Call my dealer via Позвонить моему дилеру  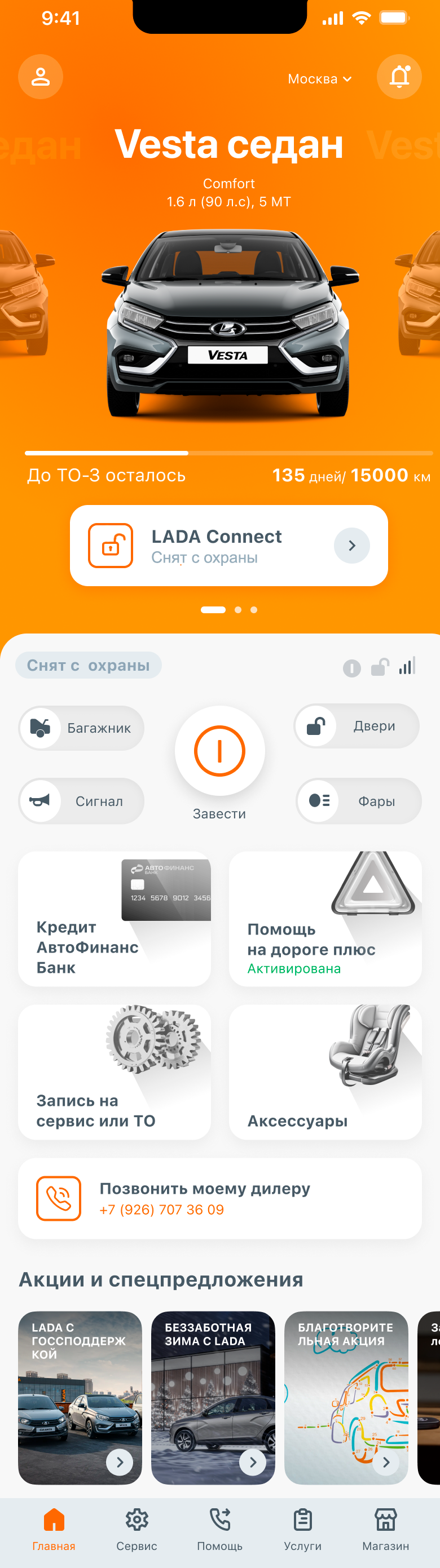tap(219, 1198)
